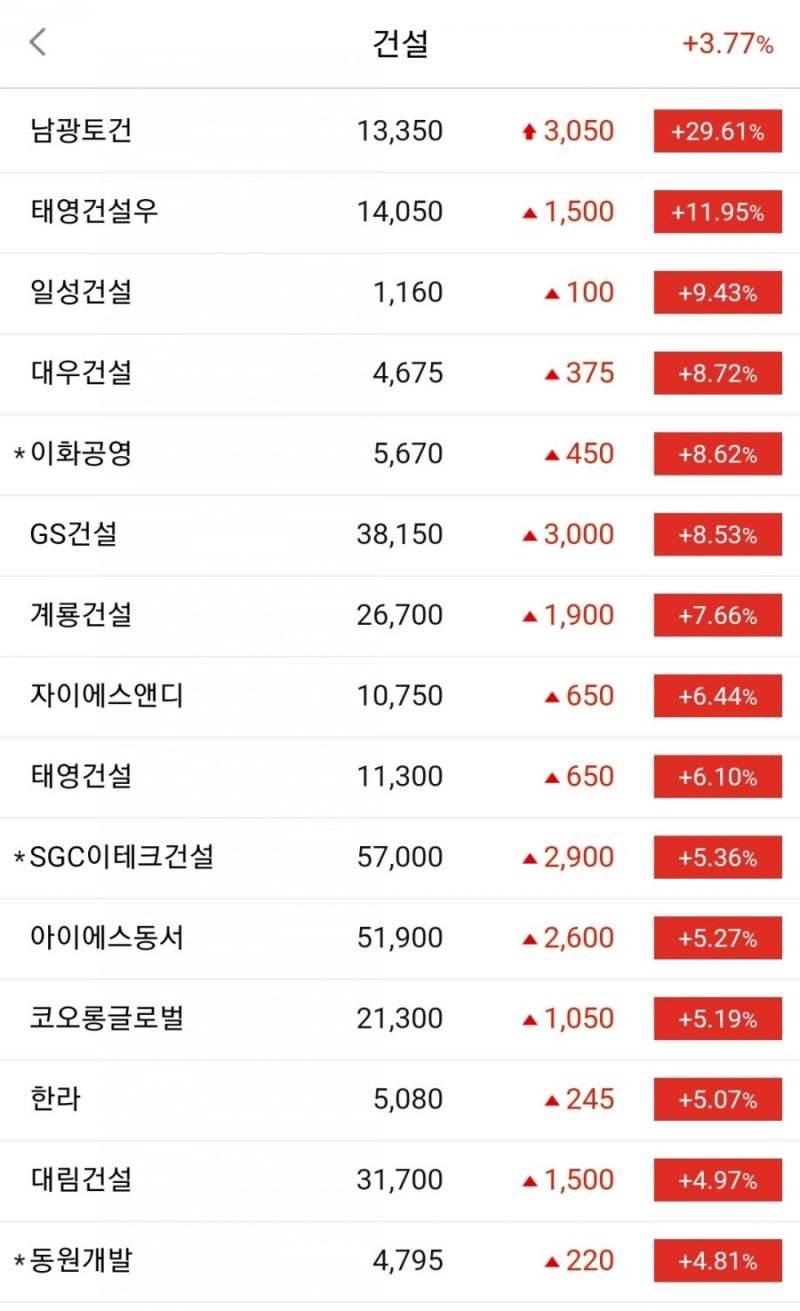
Task: Open the GS건설 stock details
Action: [x=72, y=534]
